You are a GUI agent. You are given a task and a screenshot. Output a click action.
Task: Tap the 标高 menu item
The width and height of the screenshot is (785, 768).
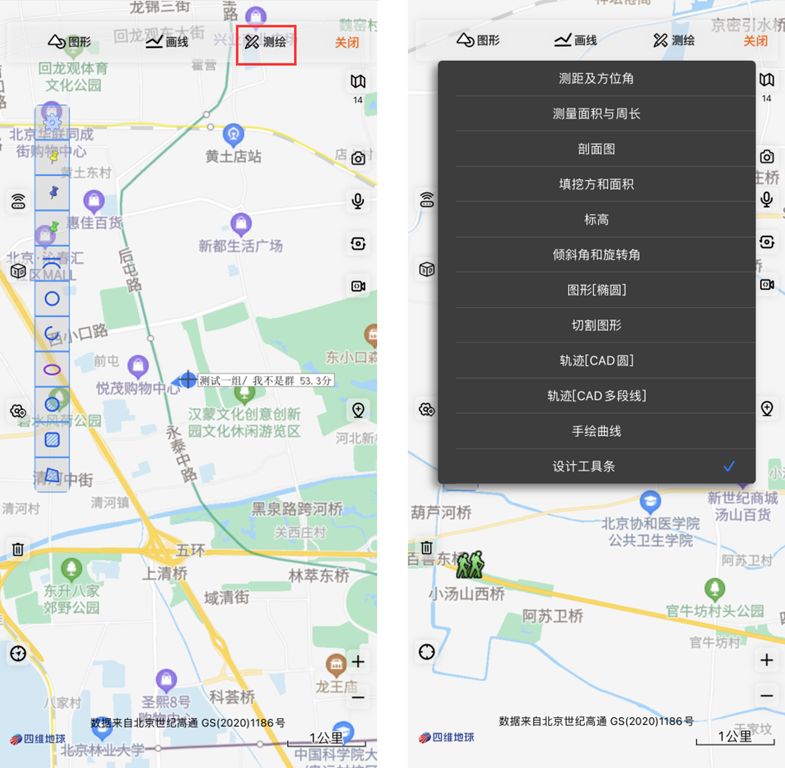pyautogui.click(x=596, y=219)
